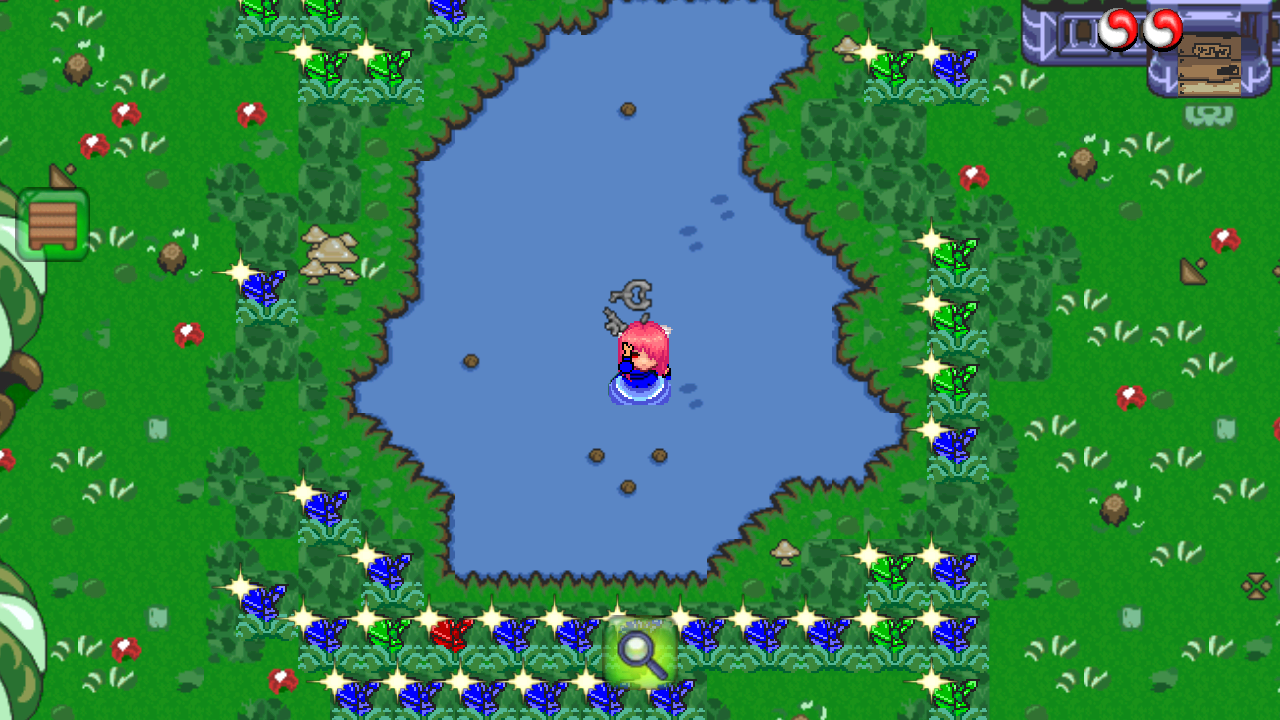Tap the green magnifying glass button
This screenshot has height=720, width=1280.
coord(638,652)
